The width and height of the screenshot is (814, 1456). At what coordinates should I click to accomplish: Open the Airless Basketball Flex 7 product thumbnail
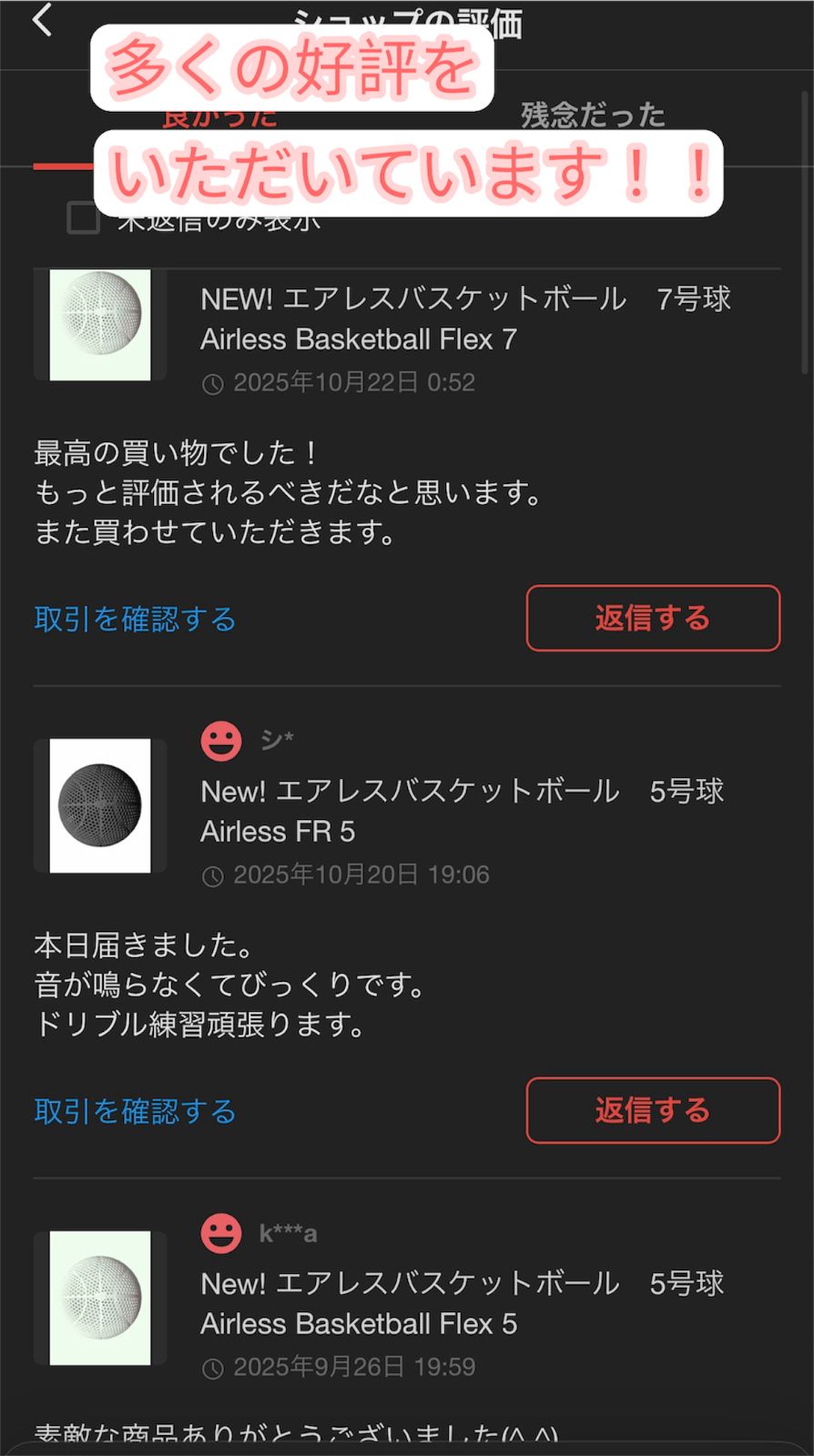click(99, 324)
